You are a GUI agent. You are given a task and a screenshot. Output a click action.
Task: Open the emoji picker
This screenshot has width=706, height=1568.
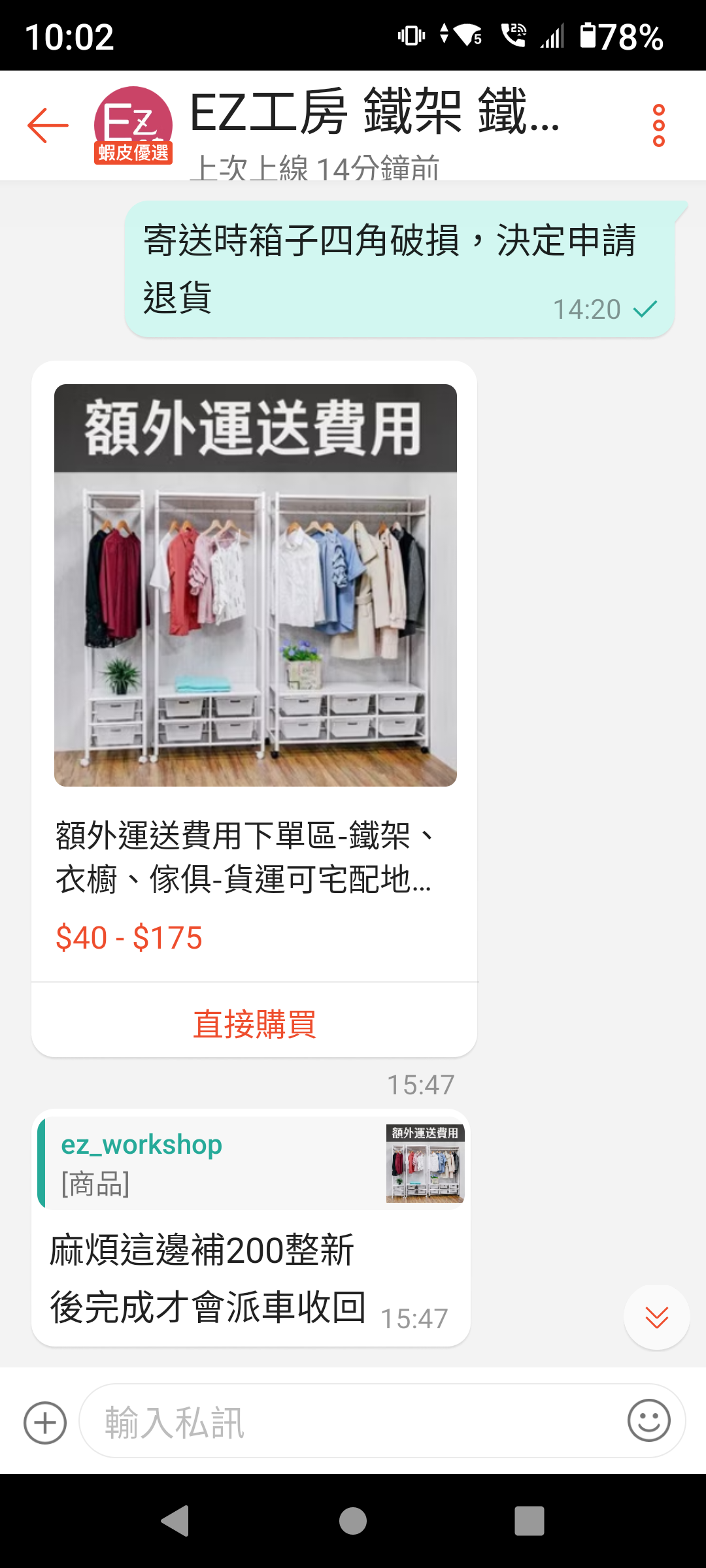point(648,1420)
